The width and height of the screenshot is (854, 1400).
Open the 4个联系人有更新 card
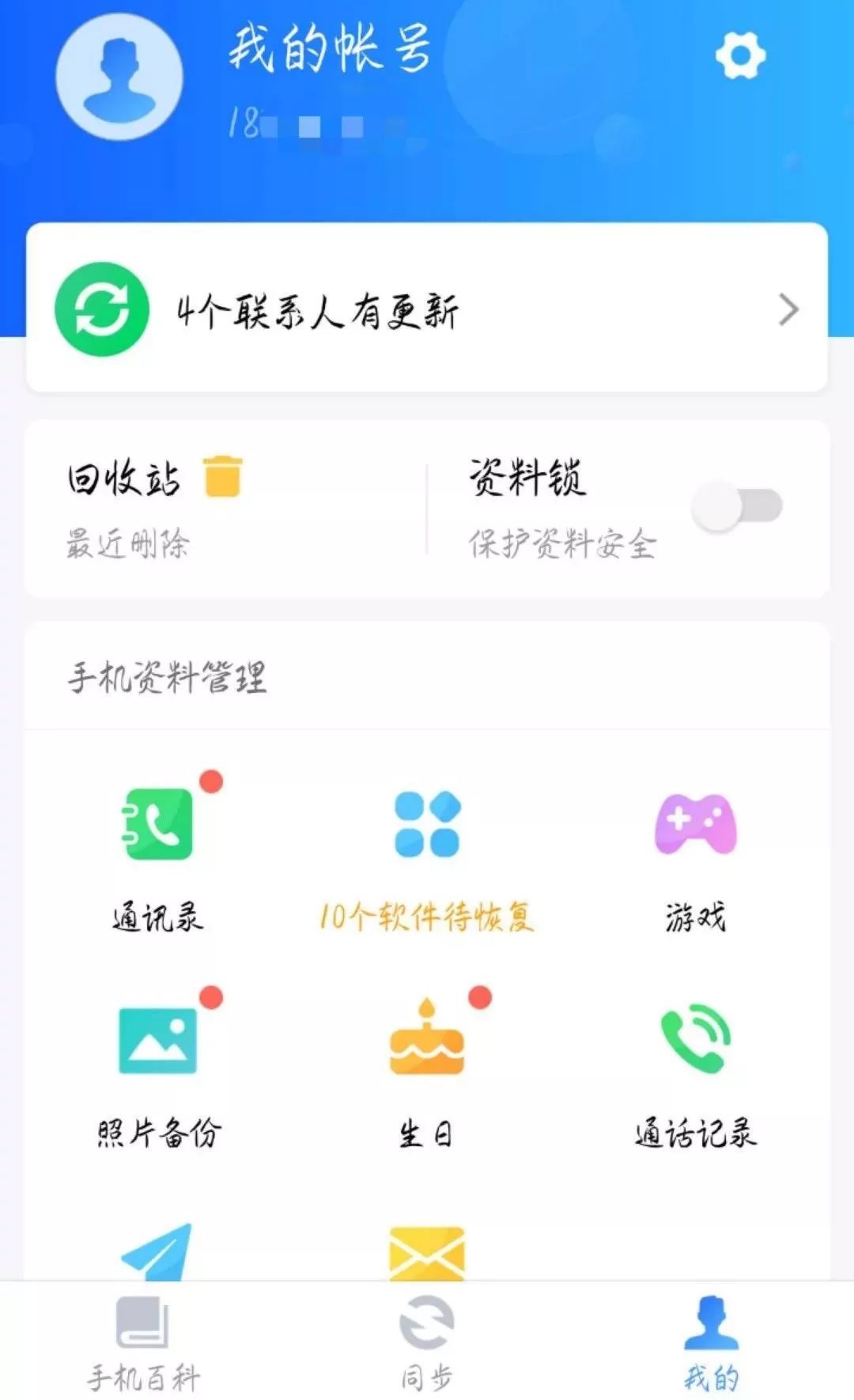(x=427, y=308)
